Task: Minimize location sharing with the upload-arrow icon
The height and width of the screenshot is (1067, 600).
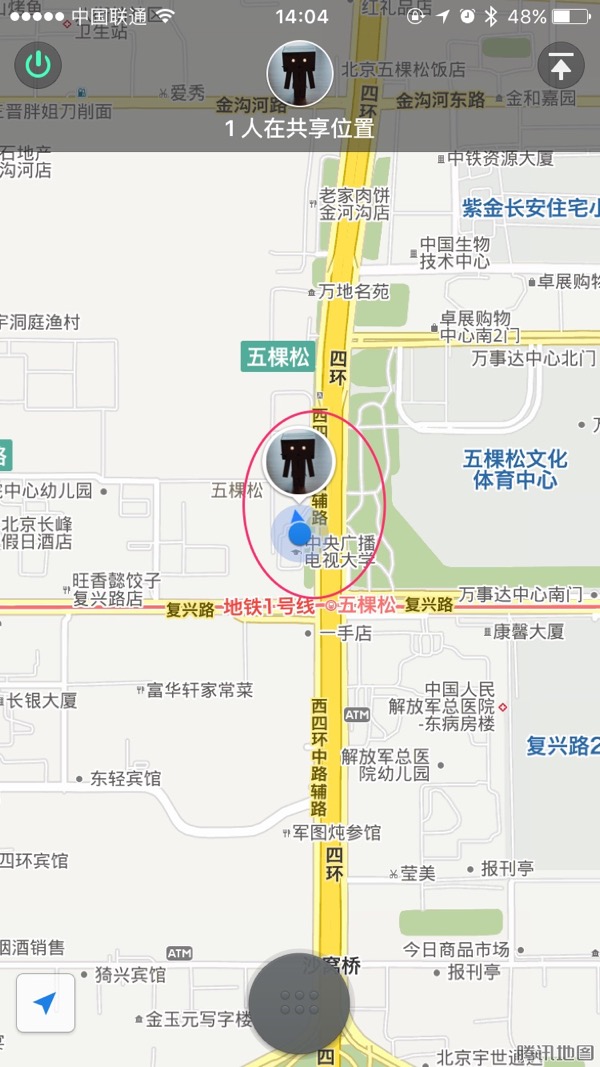Action: click(561, 66)
